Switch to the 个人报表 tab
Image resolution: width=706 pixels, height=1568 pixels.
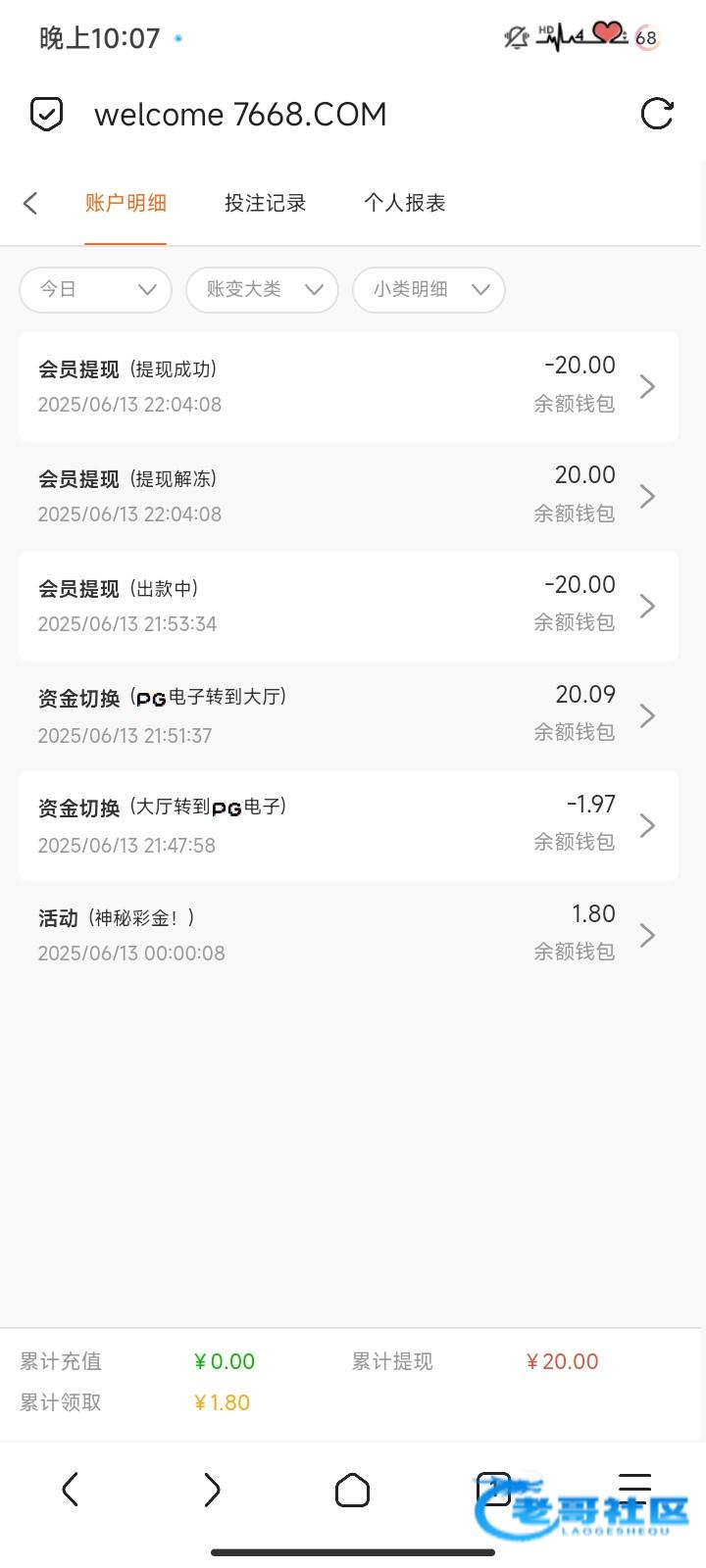404,203
